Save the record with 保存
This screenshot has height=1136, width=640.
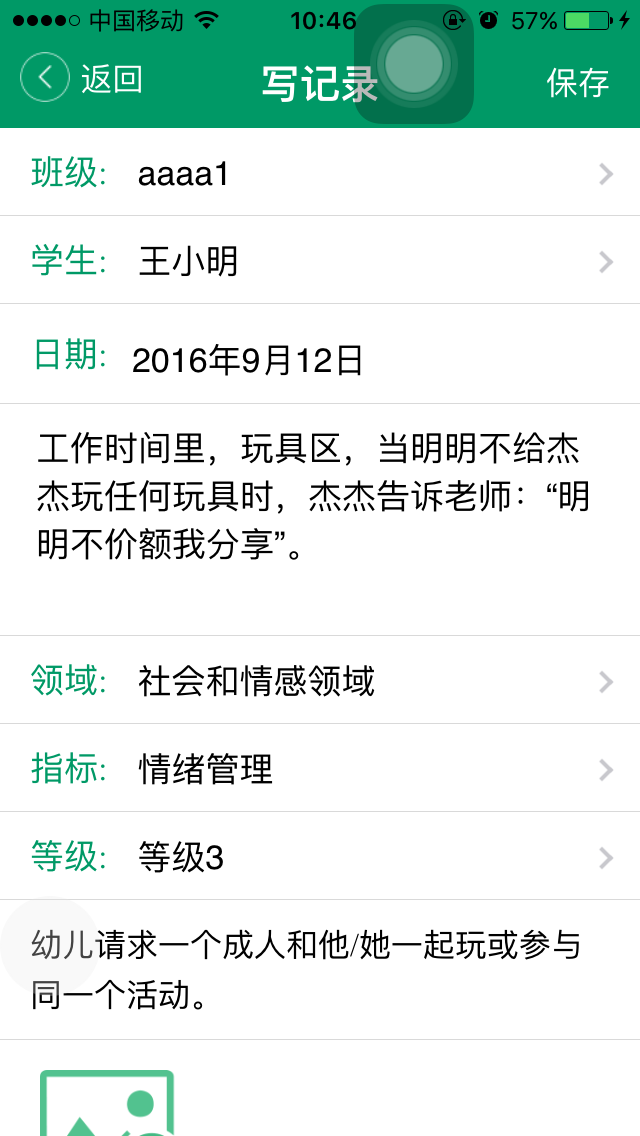coord(577,83)
